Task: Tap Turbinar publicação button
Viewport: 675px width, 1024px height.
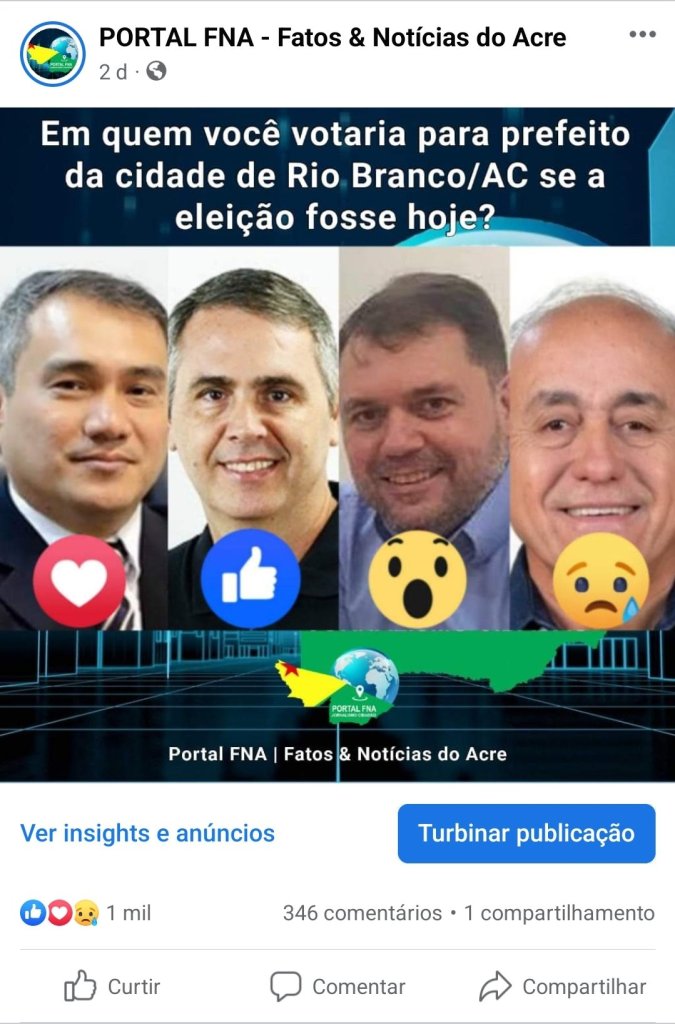Action: pos(526,833)
